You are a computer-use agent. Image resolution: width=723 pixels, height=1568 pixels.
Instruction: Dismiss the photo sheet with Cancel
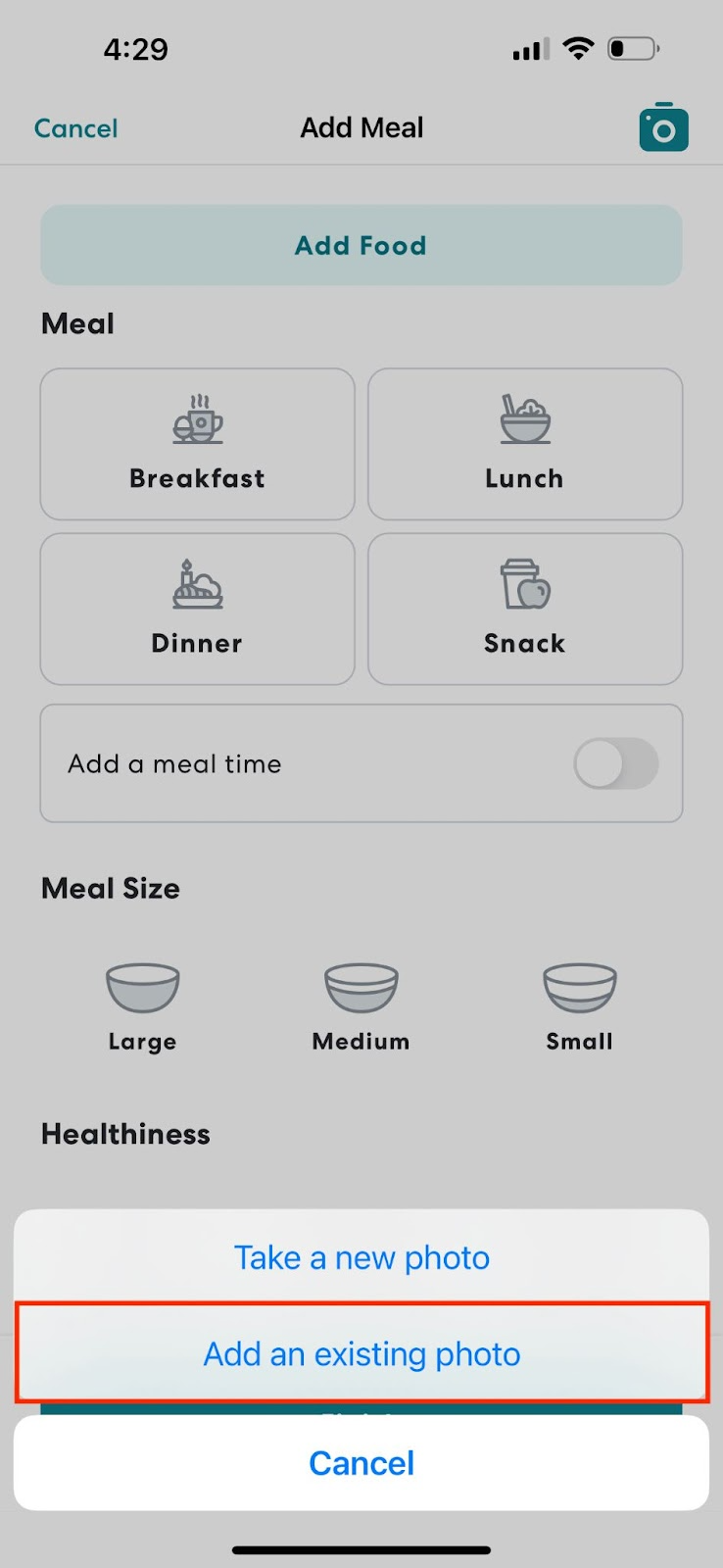[361, 1463]
